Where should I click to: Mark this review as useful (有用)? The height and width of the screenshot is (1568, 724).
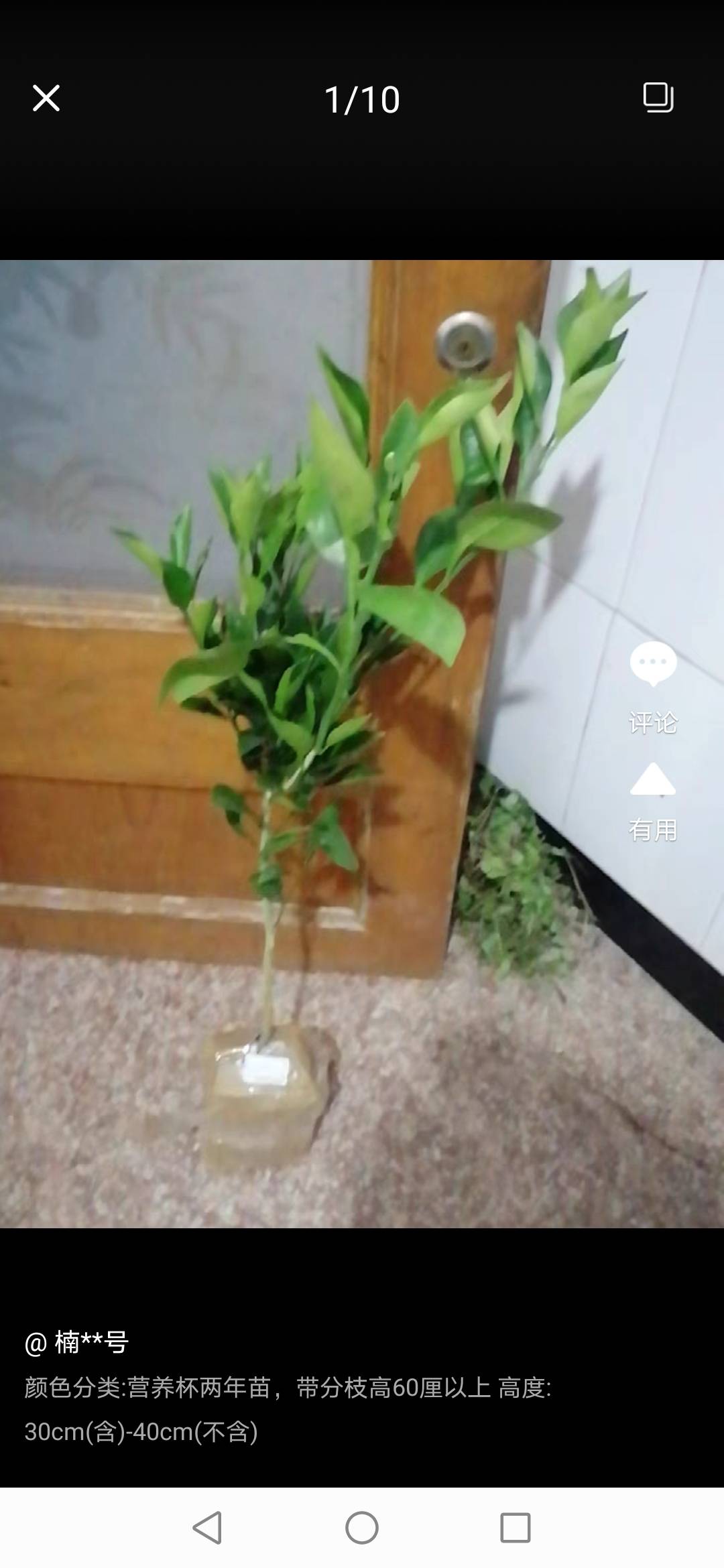pos(653,802)
